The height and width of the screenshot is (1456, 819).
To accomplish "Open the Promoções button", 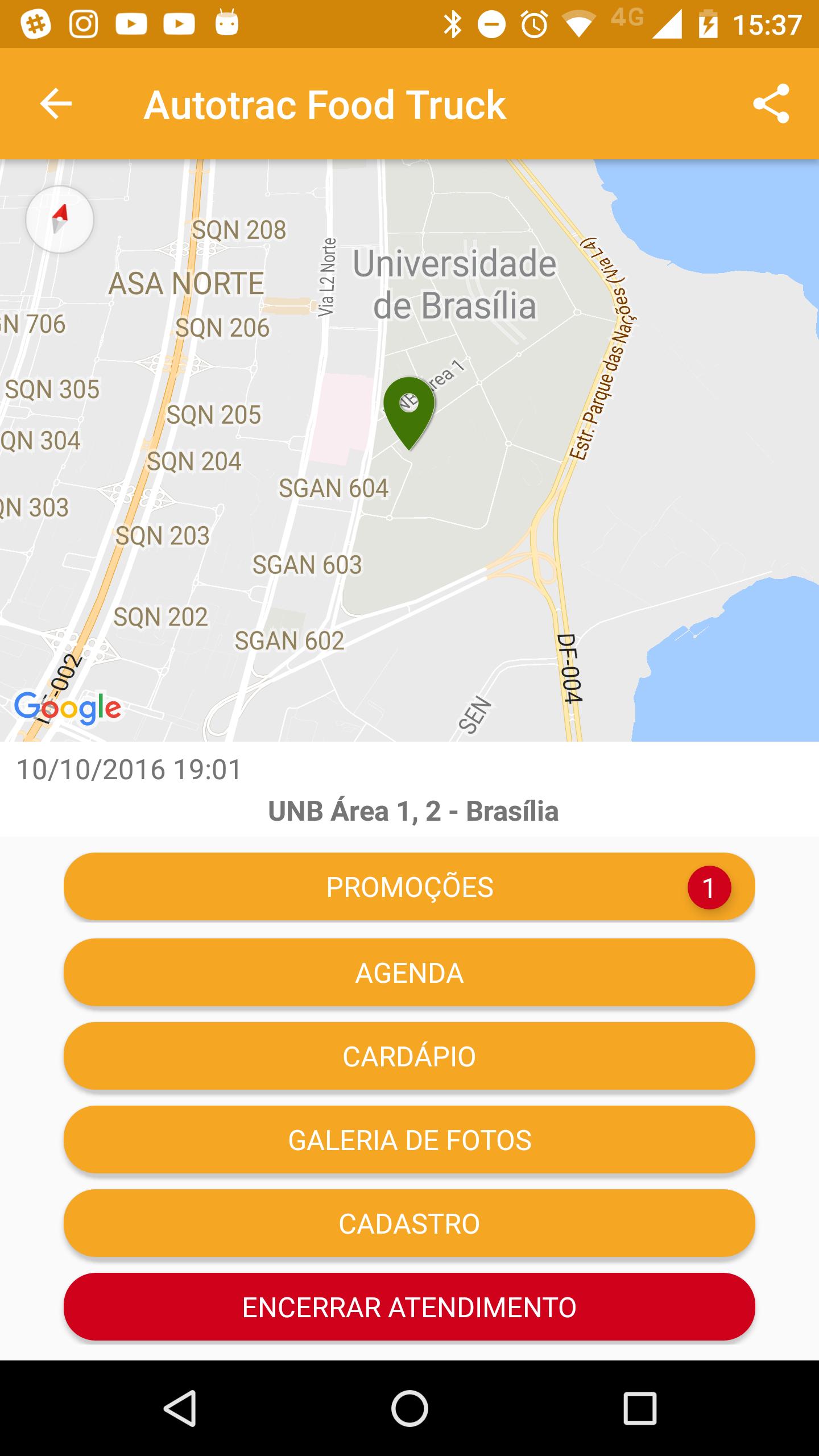I will click(409, 887).
